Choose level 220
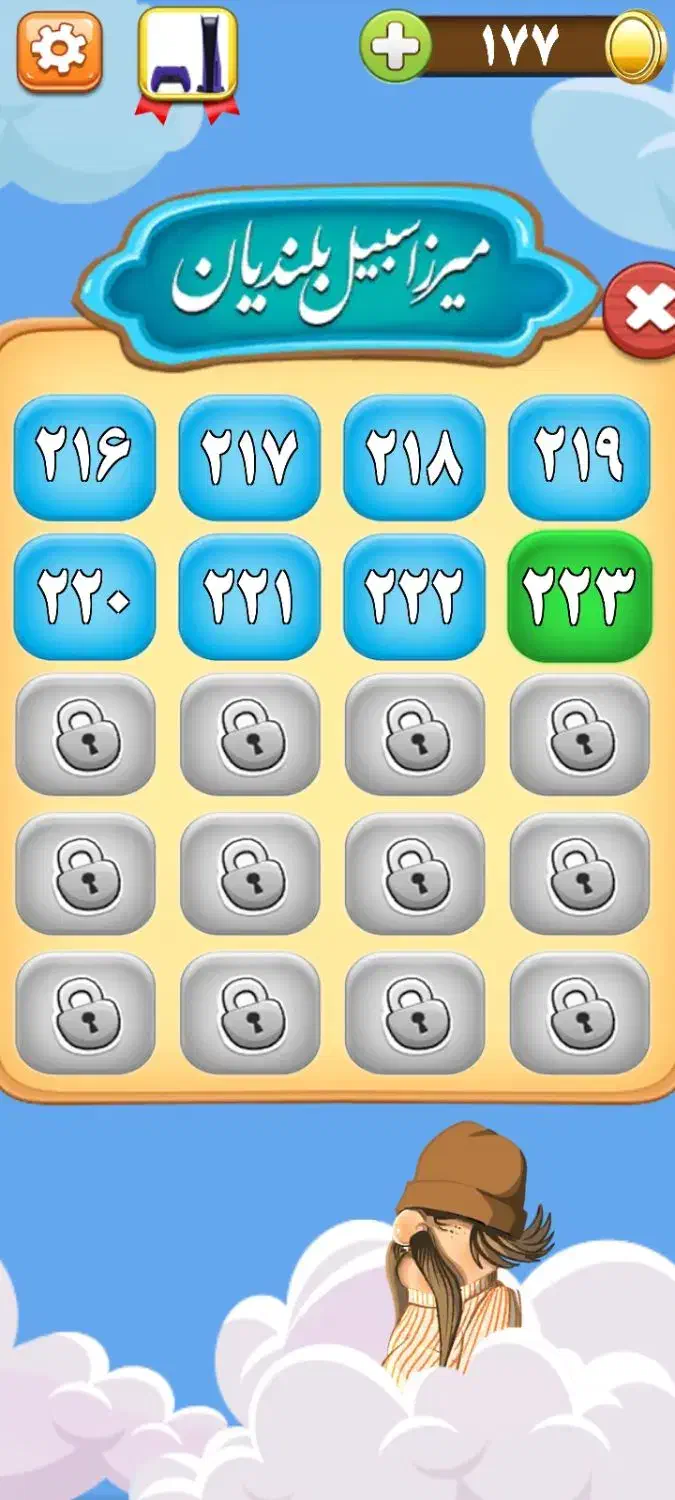This screenshot has width=675, height=1500. (85, 597)
